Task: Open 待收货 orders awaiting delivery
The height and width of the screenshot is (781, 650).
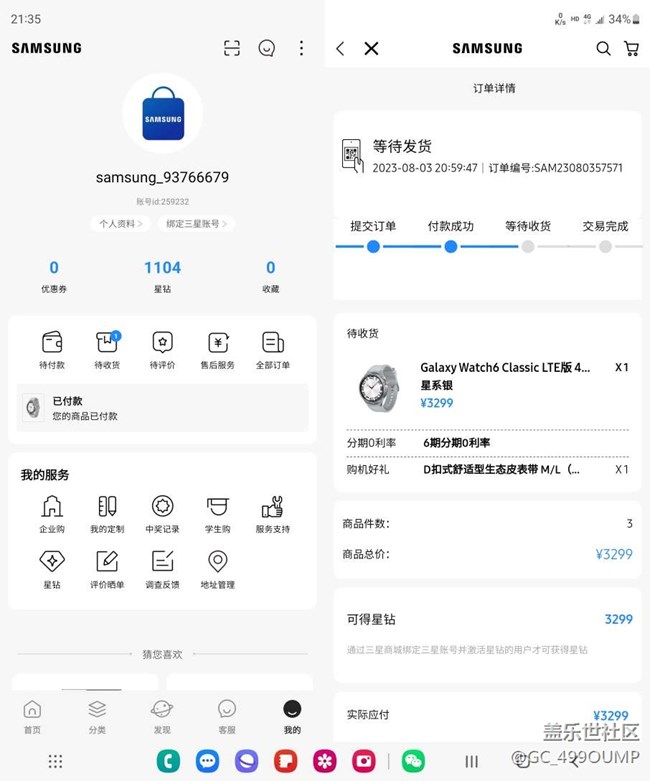Action: (107, 351)
